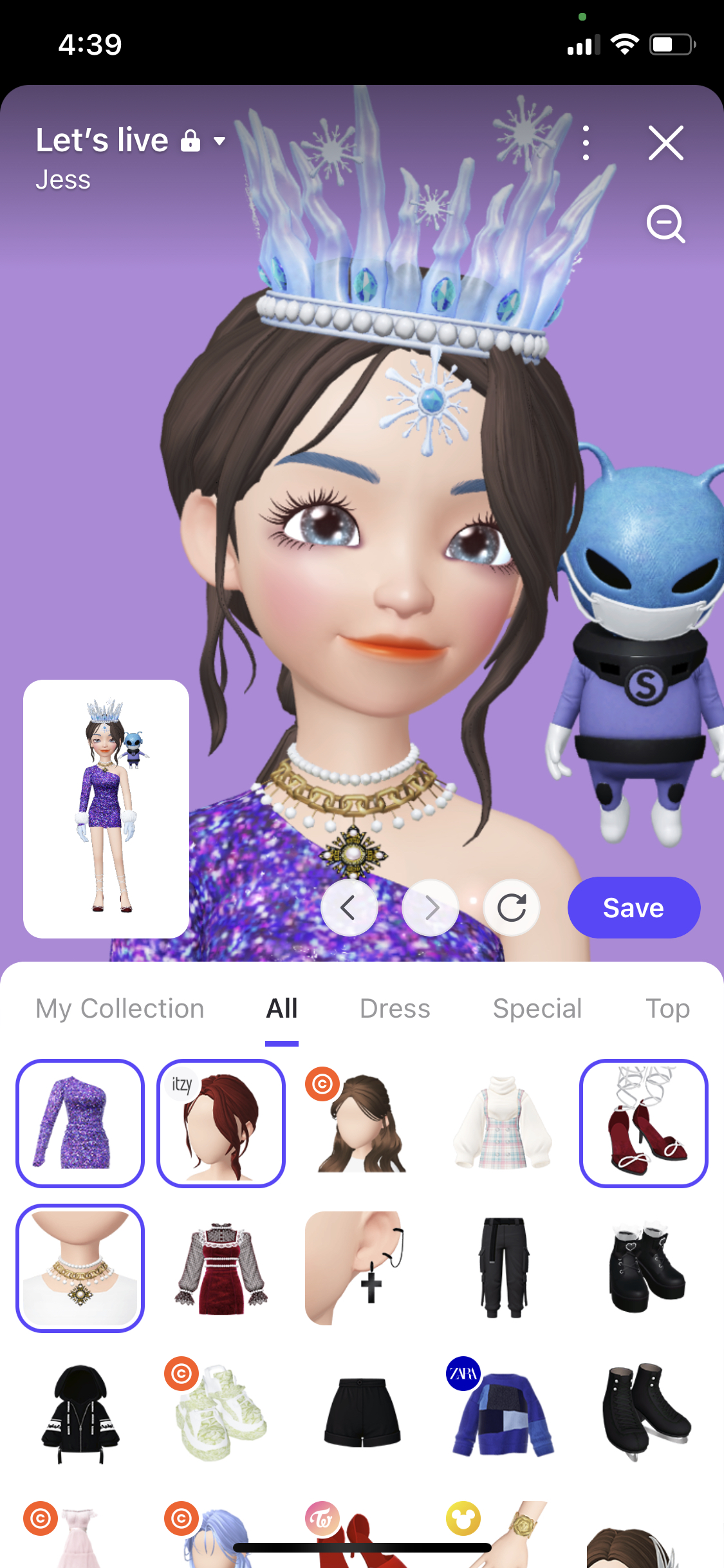Select the purple sequin one-shoulder dress
The height and width of the screenshot is (1568, 724).
coord(80,1123)
